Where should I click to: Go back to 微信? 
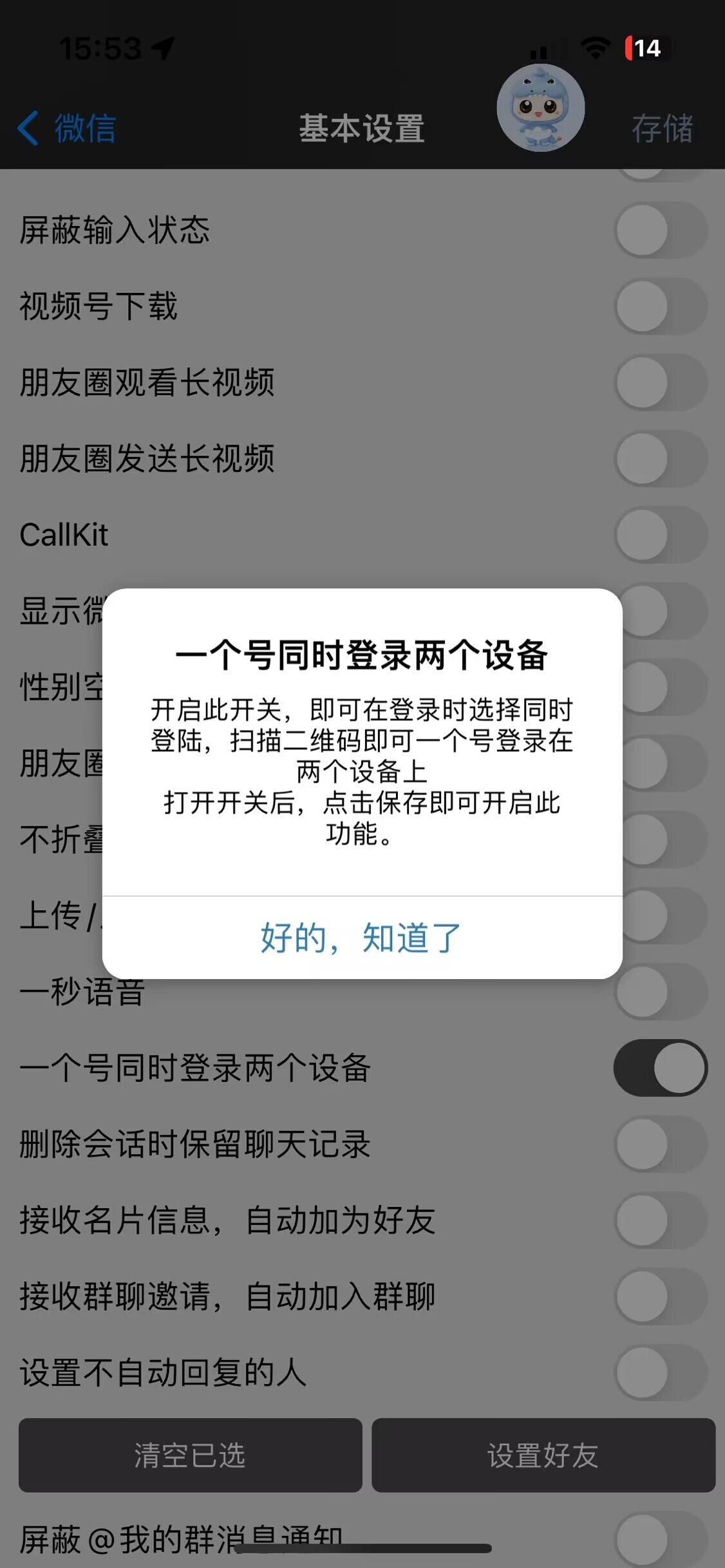point(67,128)
